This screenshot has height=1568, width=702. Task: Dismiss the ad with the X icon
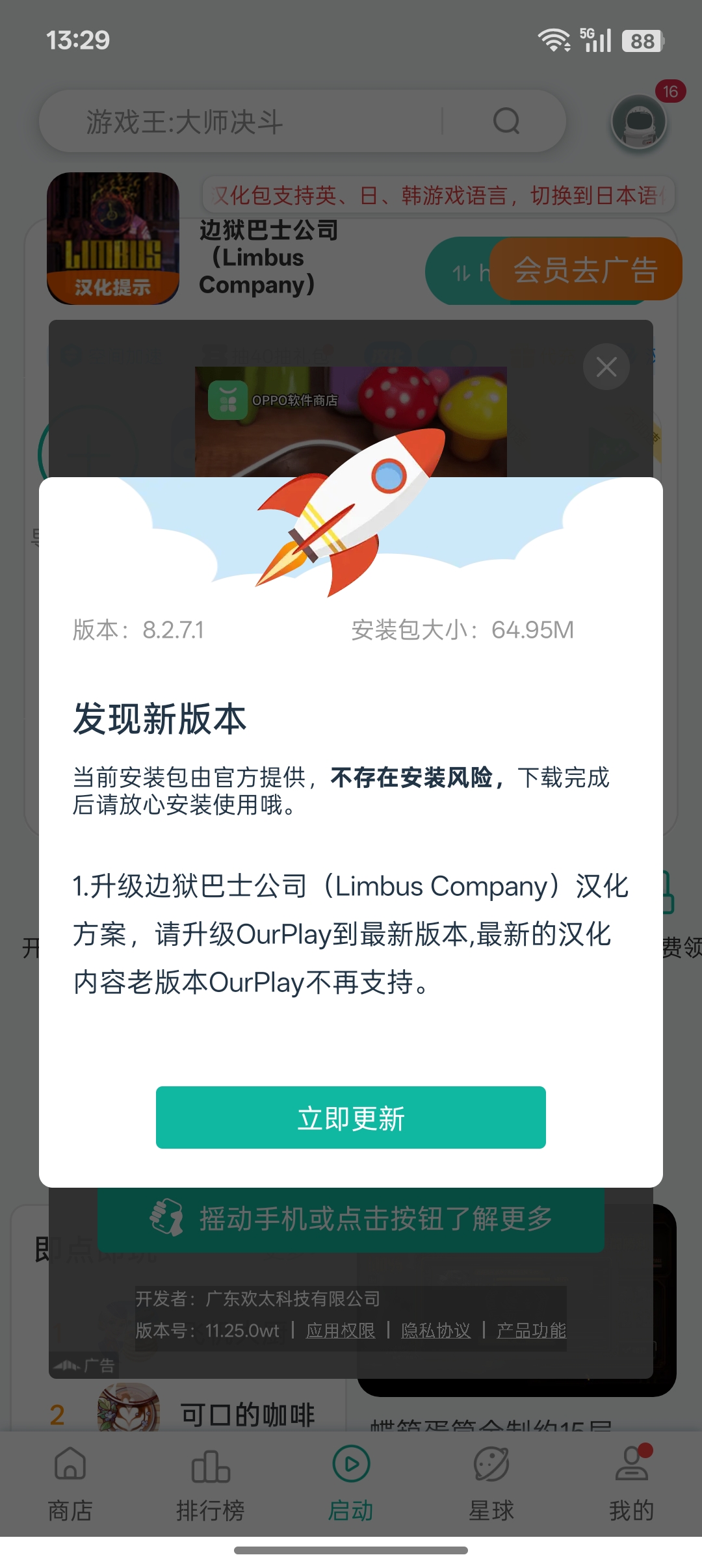pos(606,366)
